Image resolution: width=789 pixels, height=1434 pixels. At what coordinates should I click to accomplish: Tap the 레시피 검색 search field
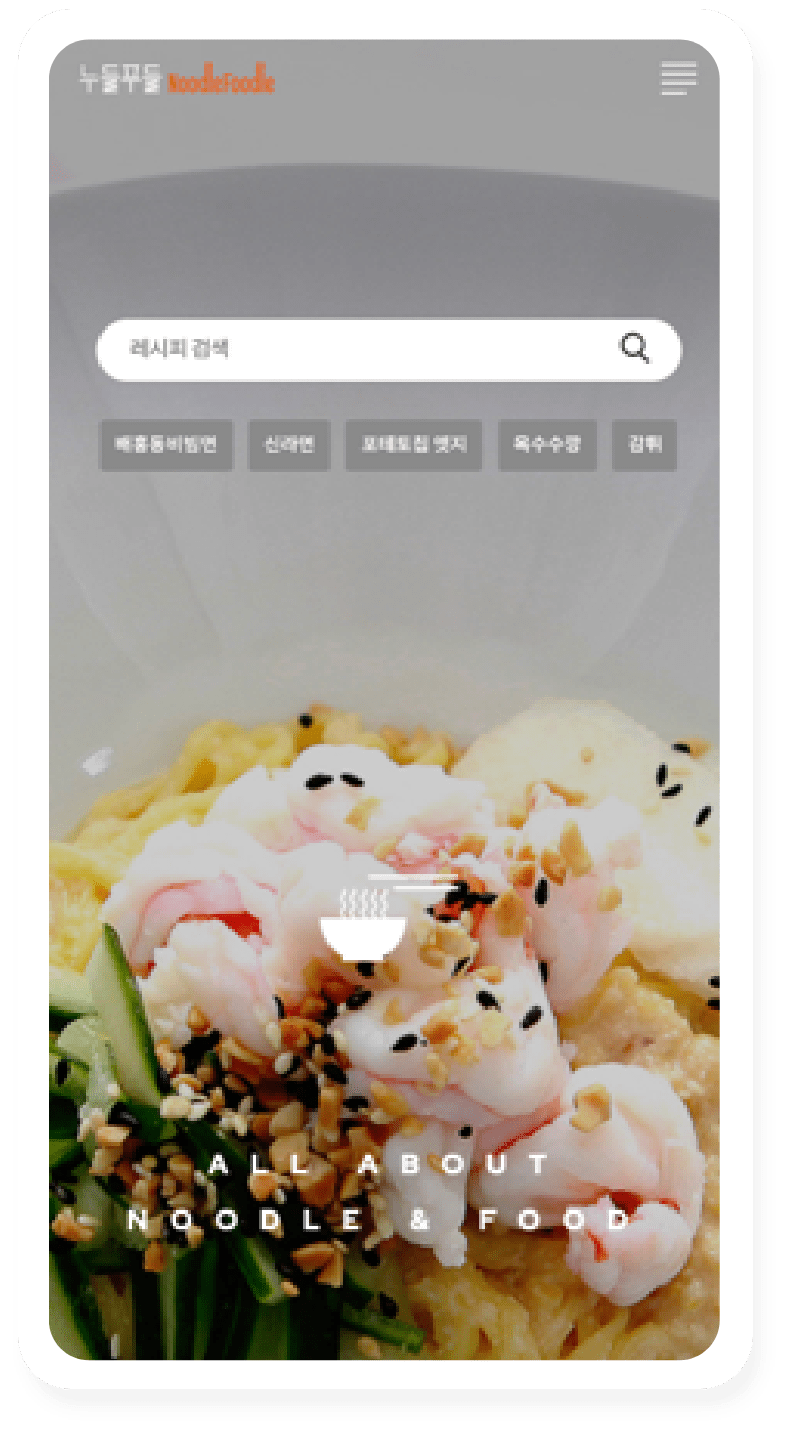(388, 349)
